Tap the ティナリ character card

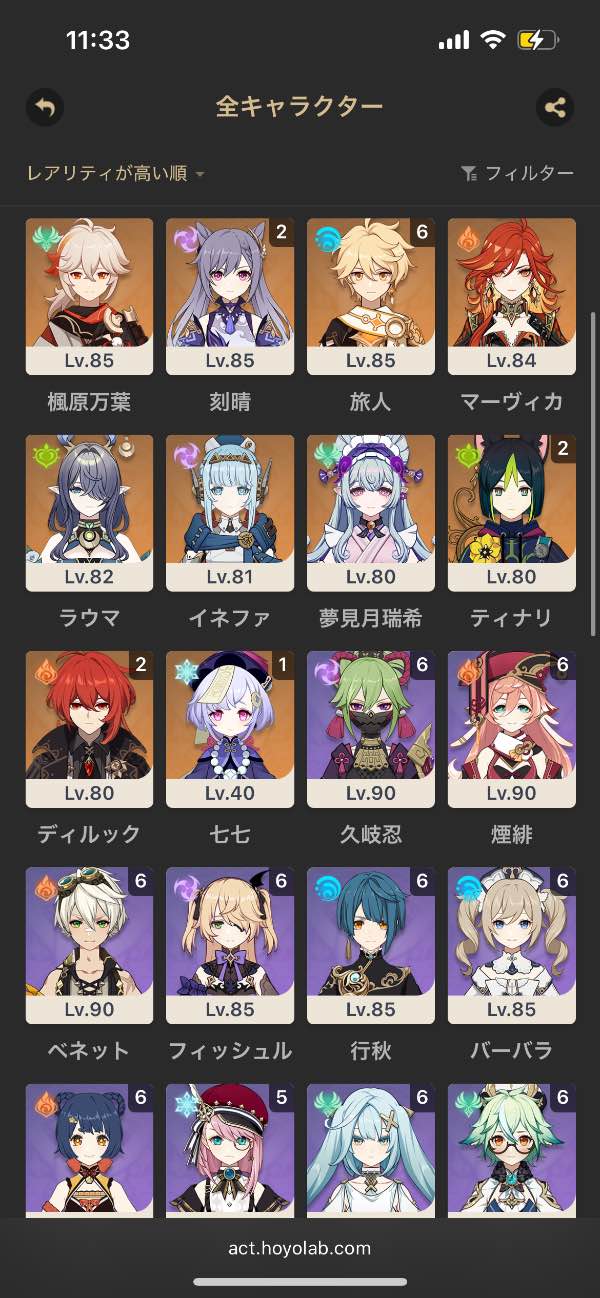pyautogui.click(x=512, y=512)
